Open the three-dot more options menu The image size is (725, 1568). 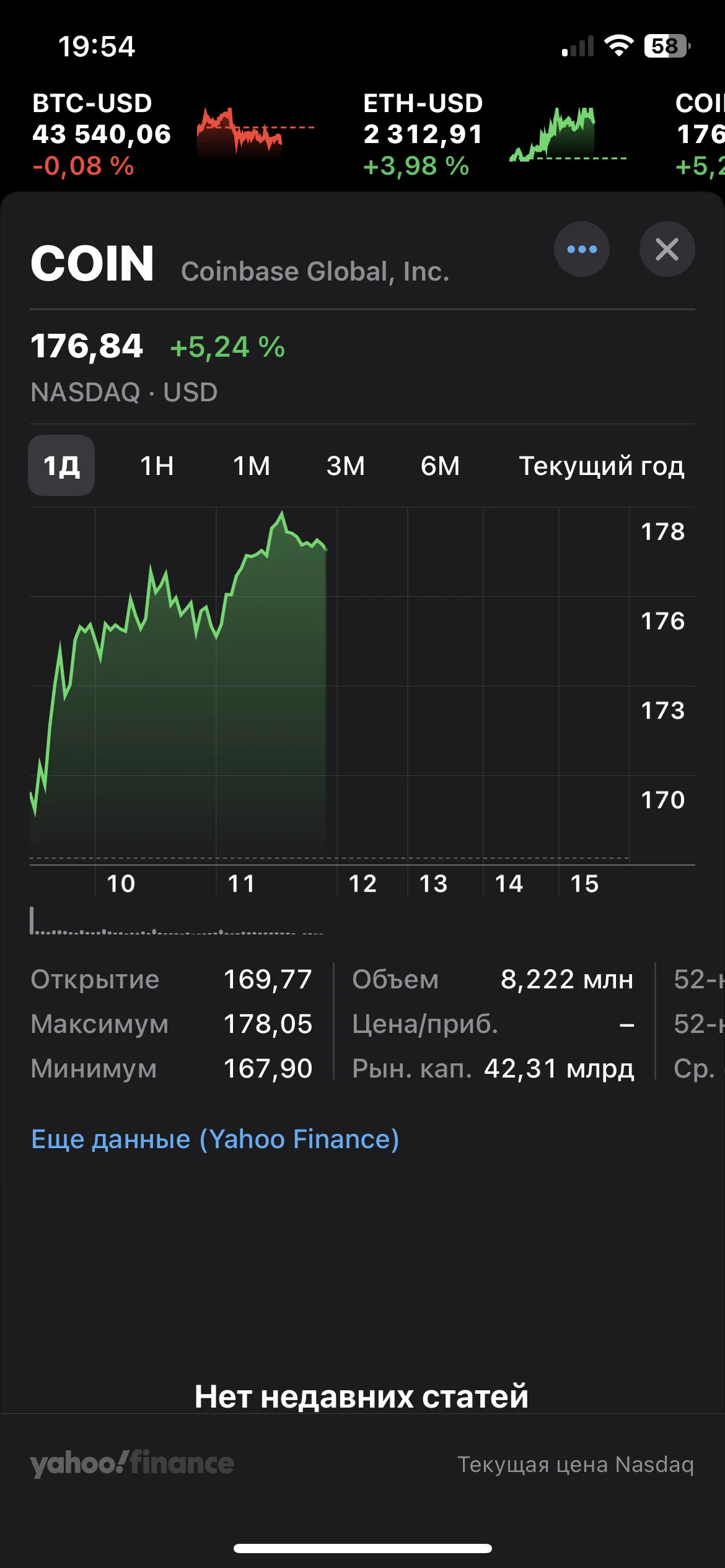(581, 249)
